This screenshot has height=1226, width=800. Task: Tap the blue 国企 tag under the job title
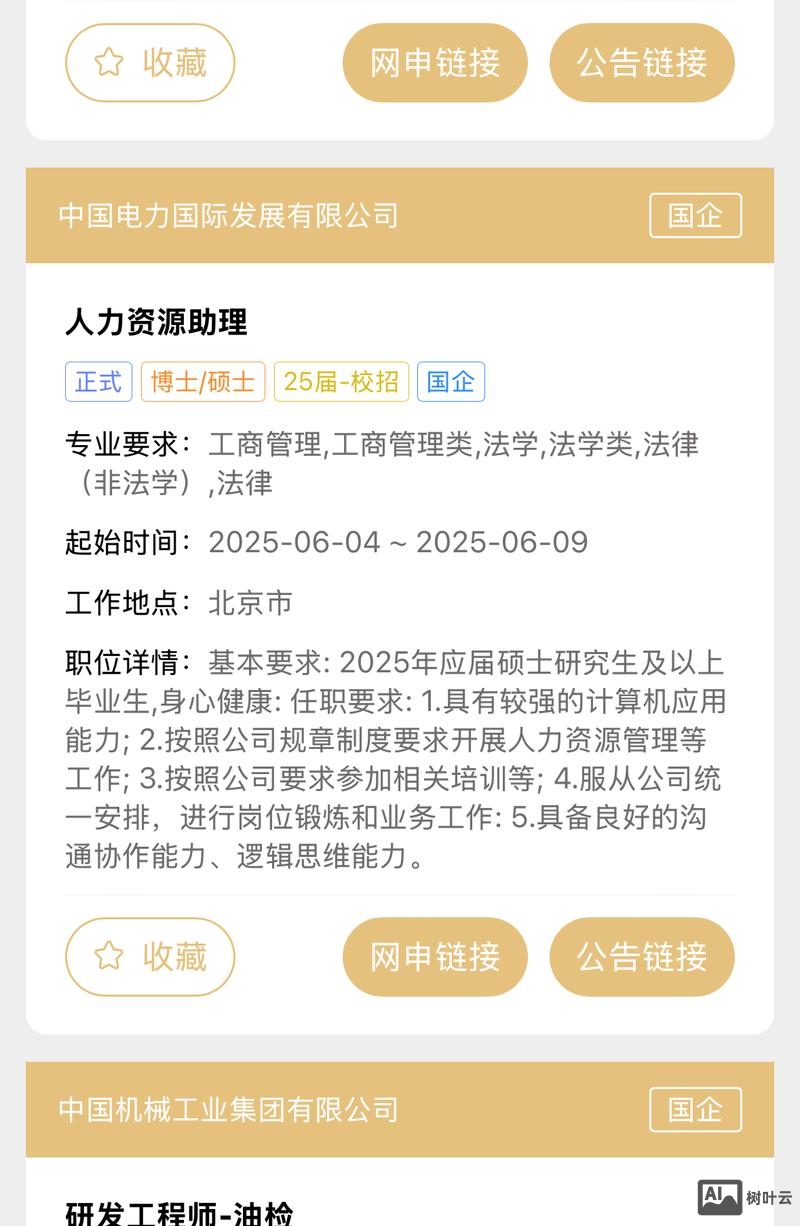point(451,381)
